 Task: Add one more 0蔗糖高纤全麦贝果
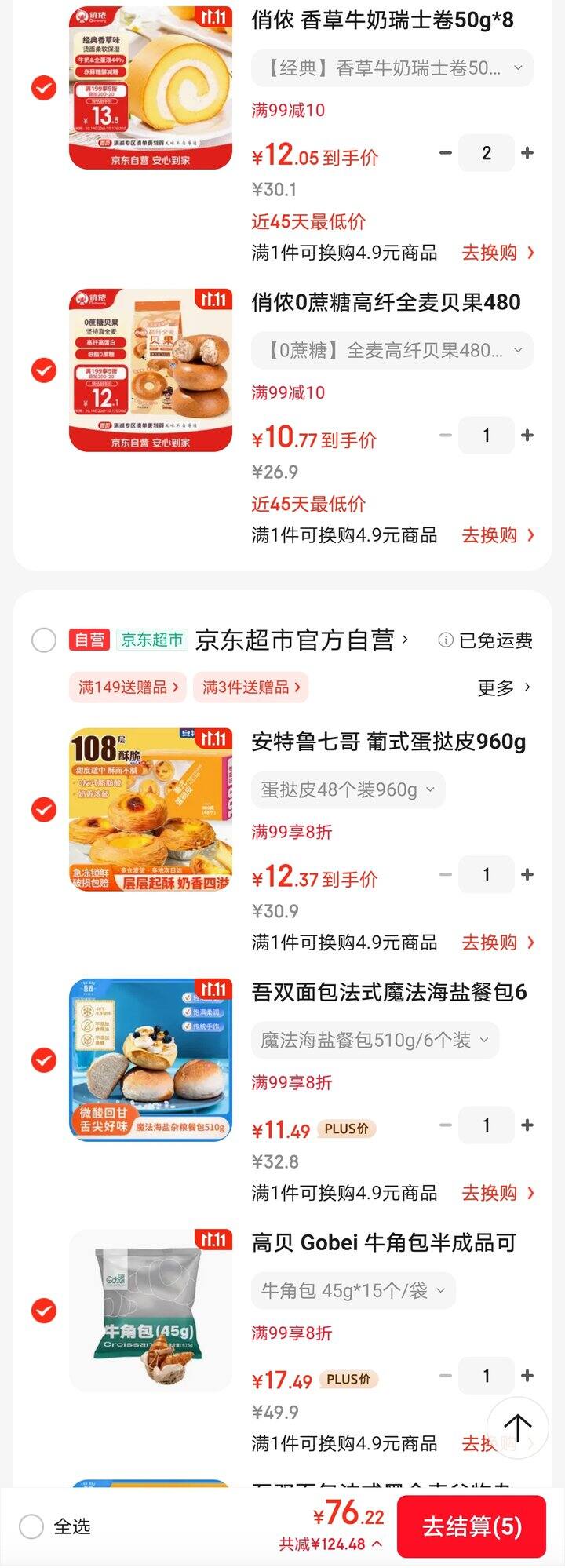527,436
